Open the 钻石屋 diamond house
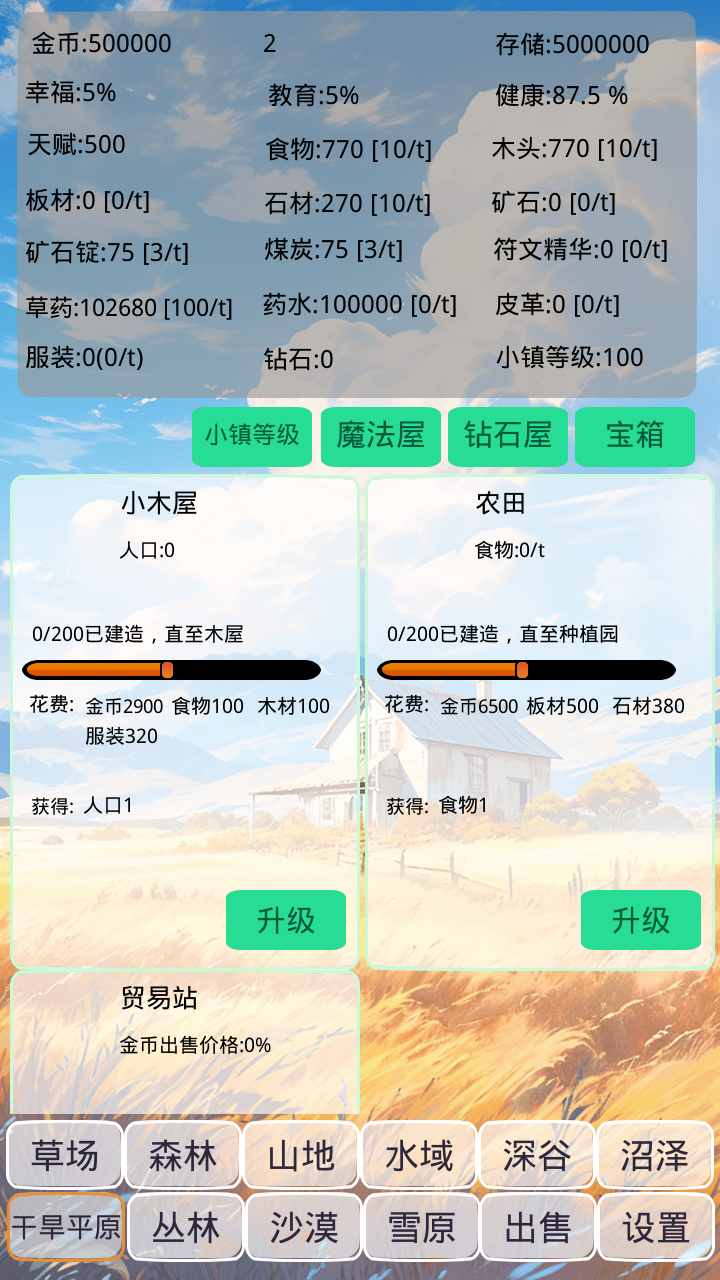The width and height of the screenshot is (720, 1280). tap(508, 436)
